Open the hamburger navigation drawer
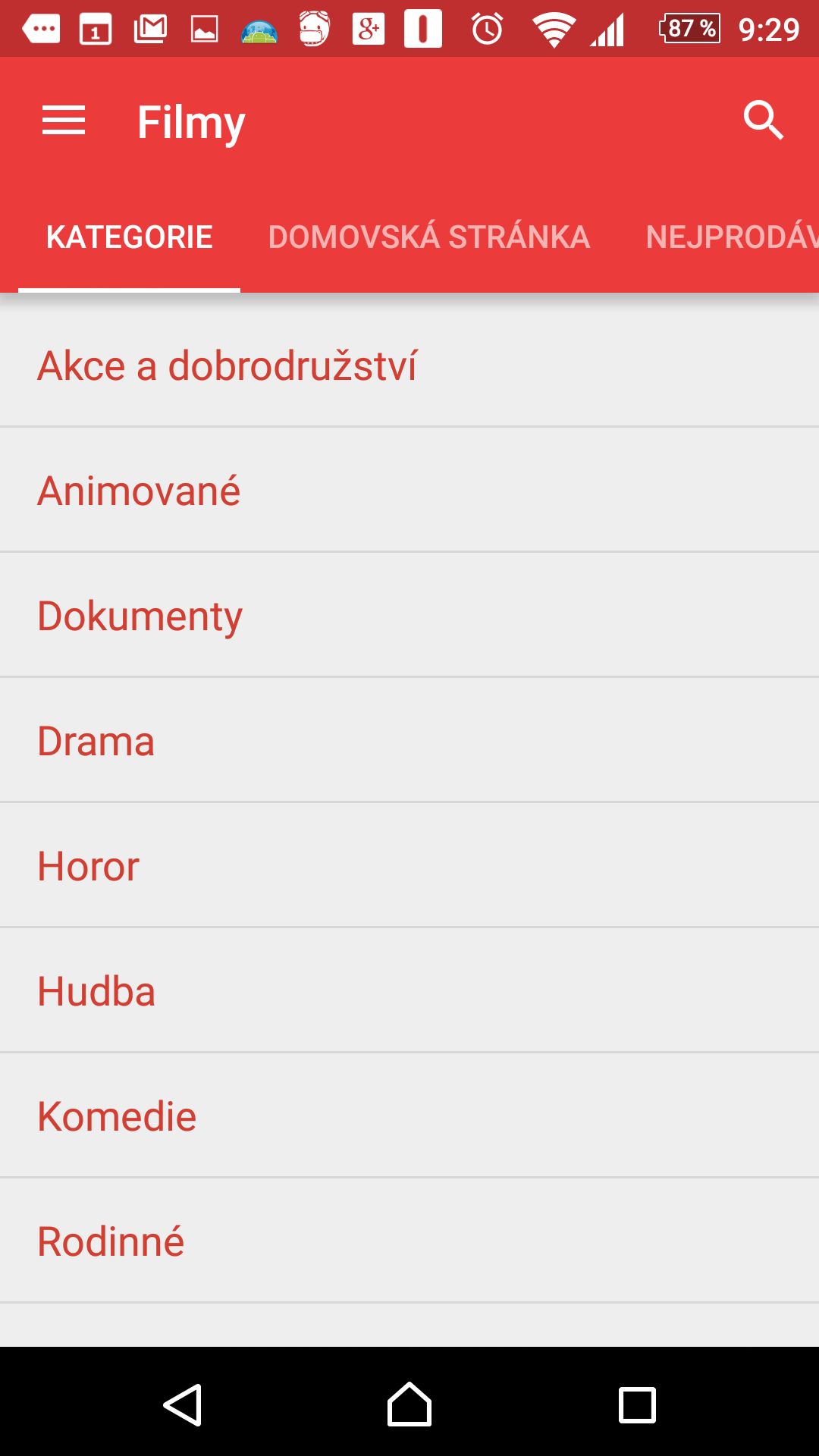Viewport: 819px width, 1456px height. [x=64, y=121]
